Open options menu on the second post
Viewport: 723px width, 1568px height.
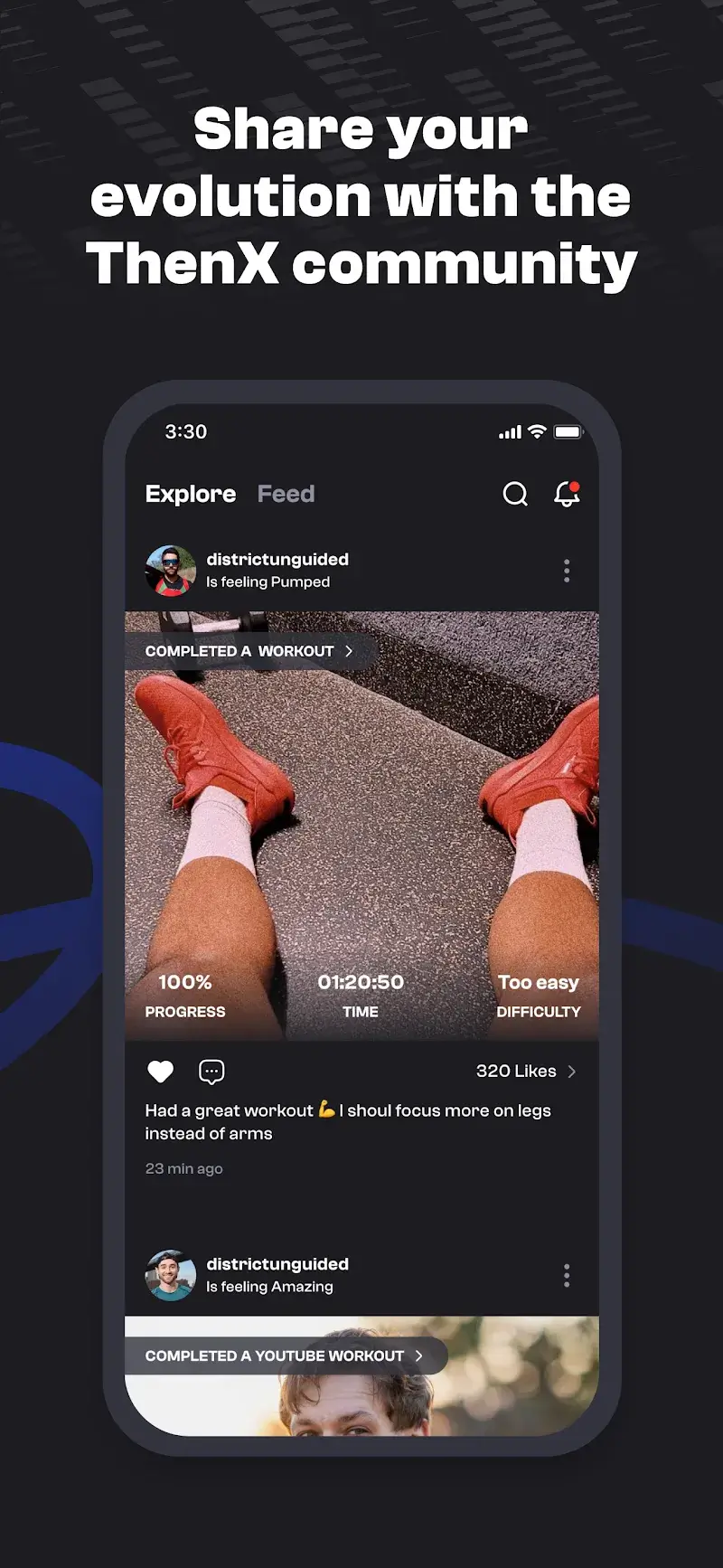pos(567,1275)
